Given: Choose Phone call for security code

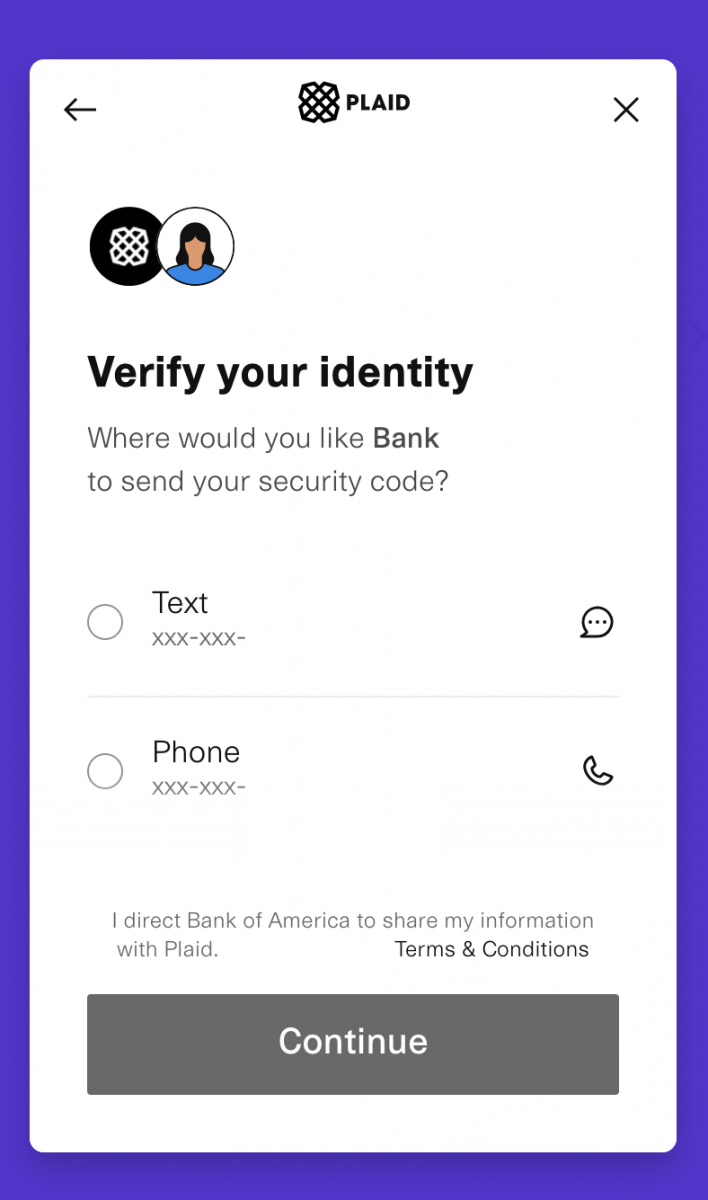Looking at the screenshot, I should (105, 771).
